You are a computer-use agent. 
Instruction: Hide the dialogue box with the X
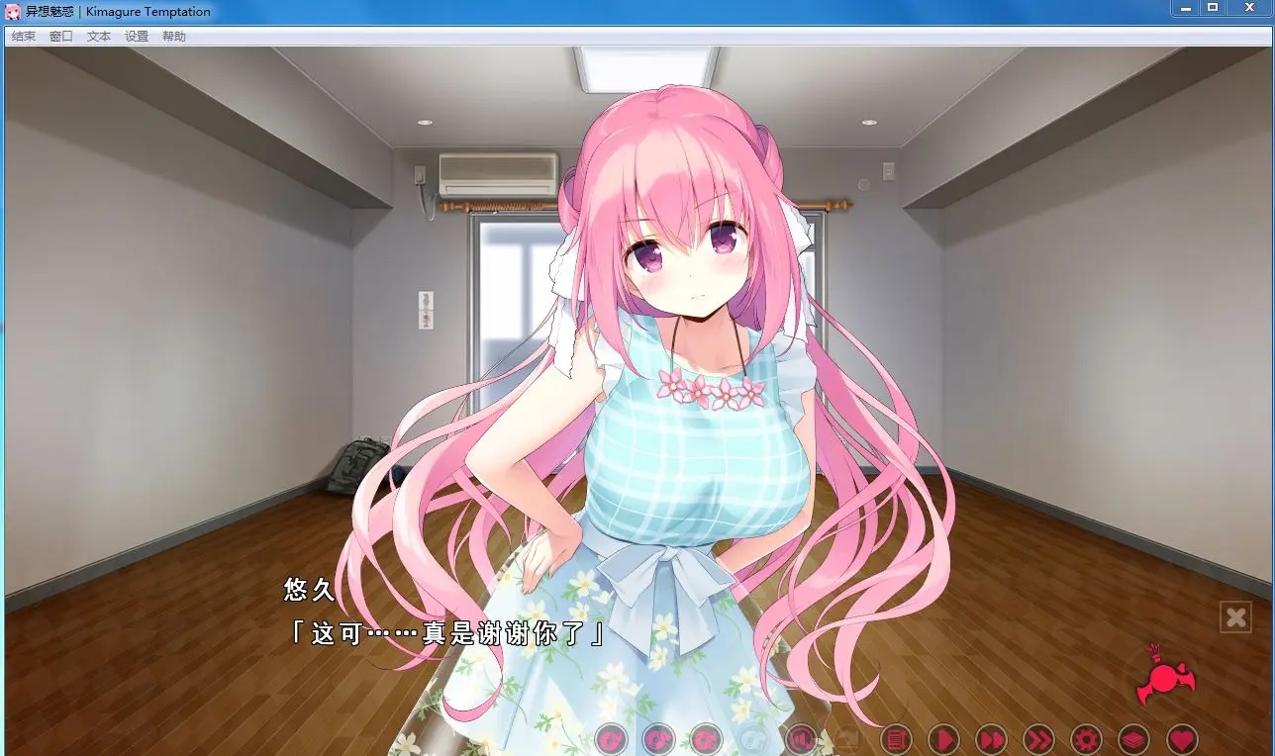pos(1236,617)
